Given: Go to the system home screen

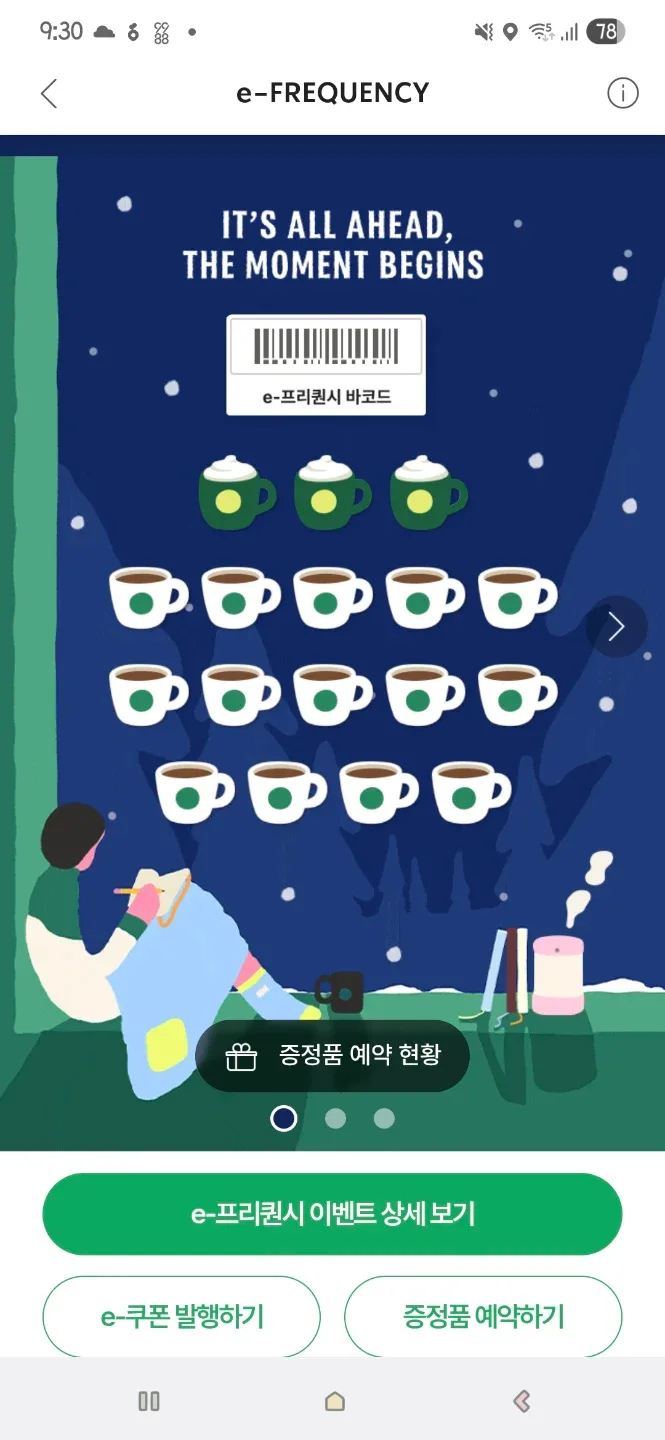Looking at the screenshot, I should [x=335, y=1401].
